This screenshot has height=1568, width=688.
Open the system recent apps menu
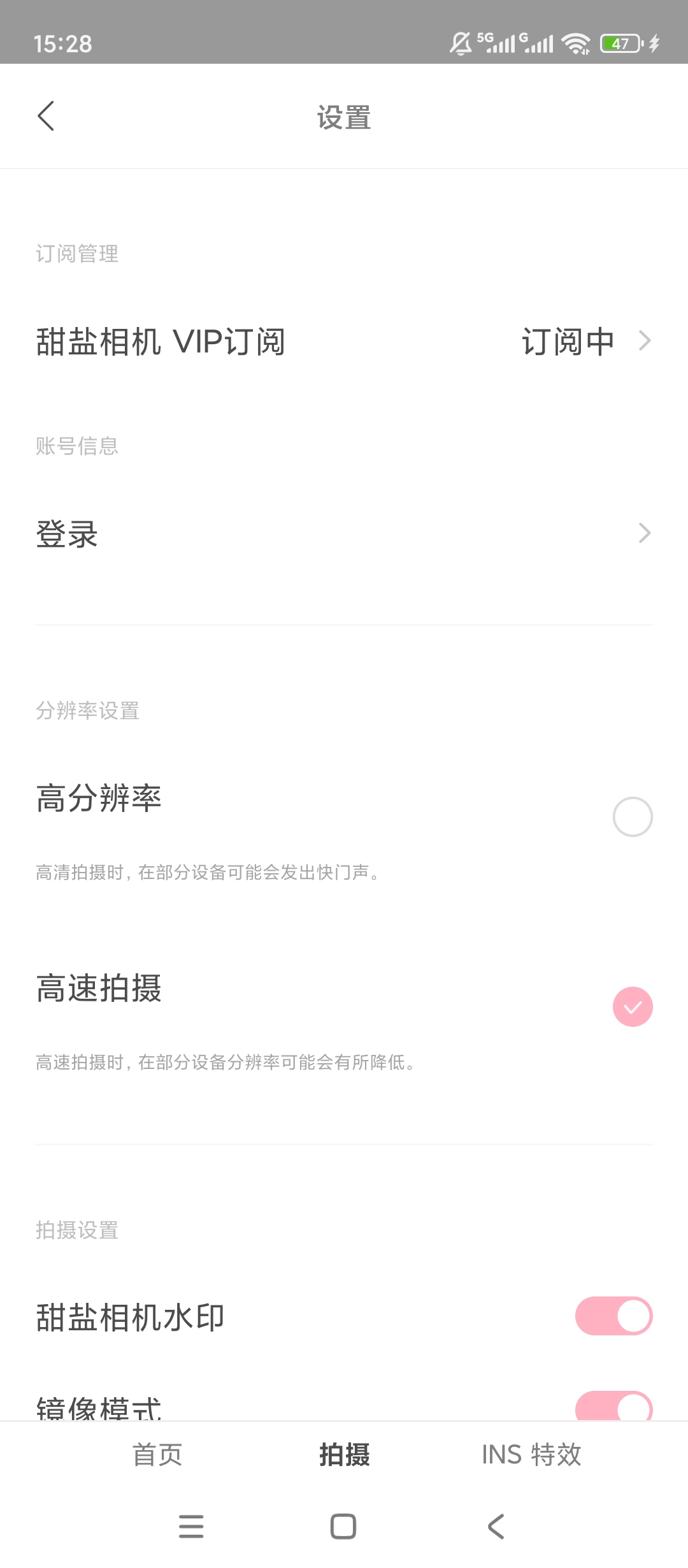[191, 1527]
